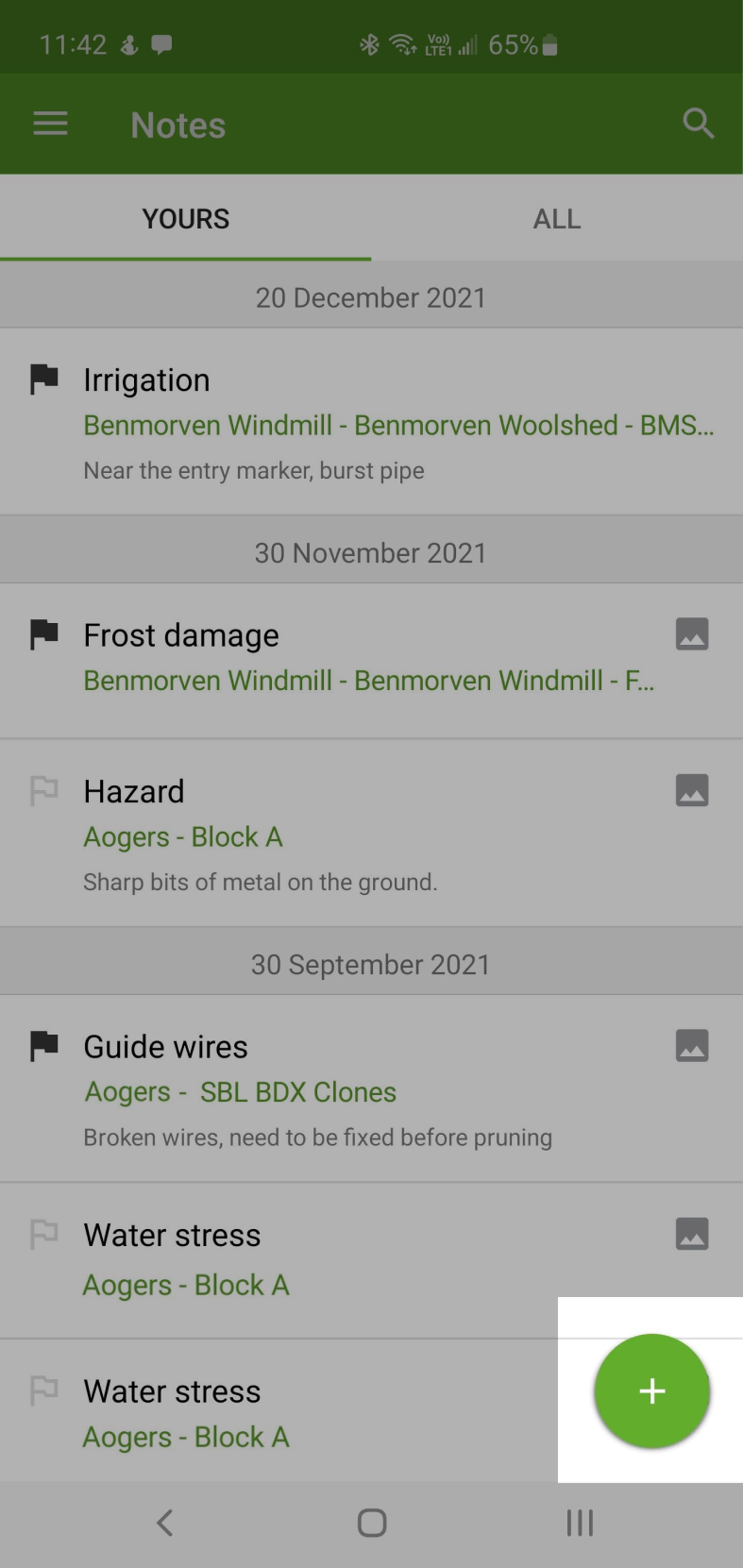Switch to the ALL tab
Screen dimensions: 743x1568
click(557, 219)
